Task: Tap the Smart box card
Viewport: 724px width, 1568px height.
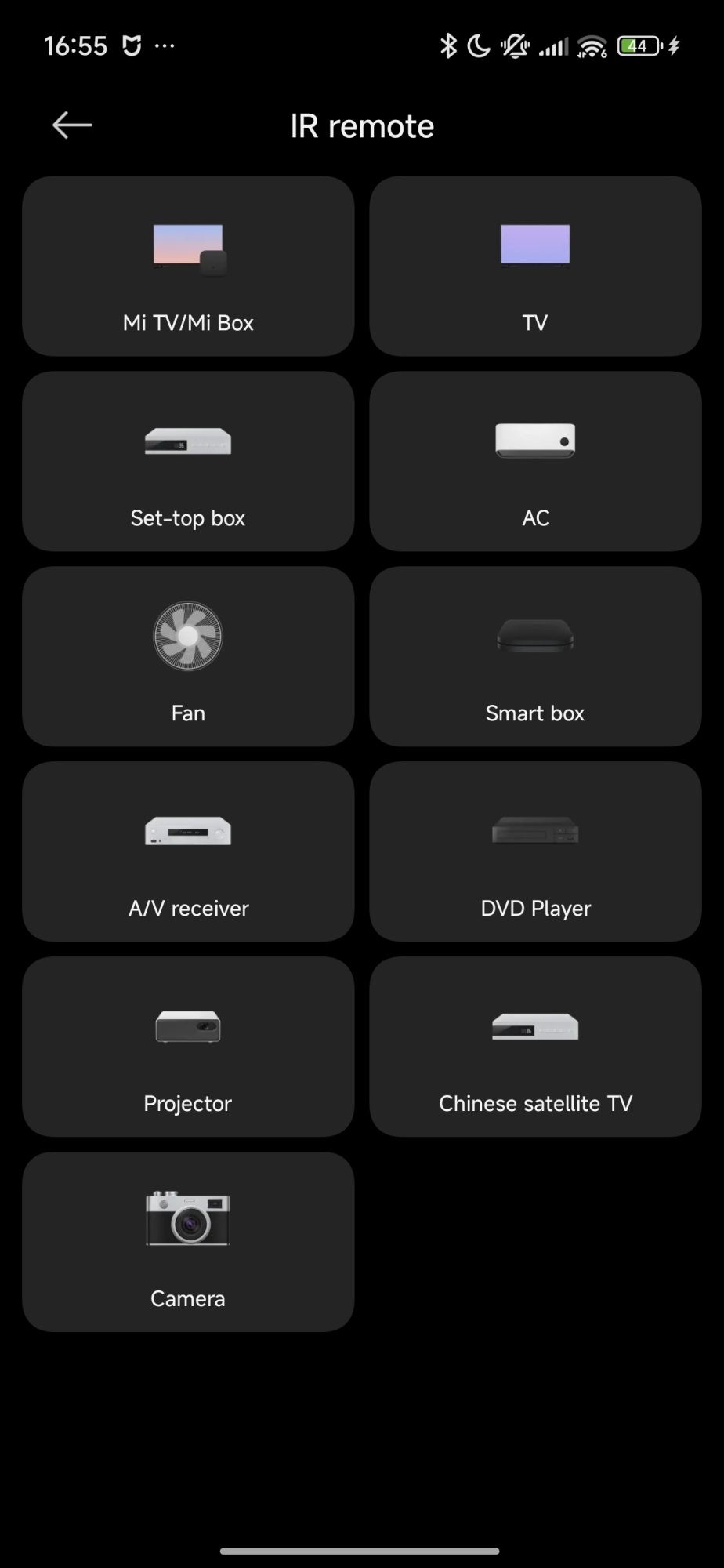Action: tap(535, 657)
